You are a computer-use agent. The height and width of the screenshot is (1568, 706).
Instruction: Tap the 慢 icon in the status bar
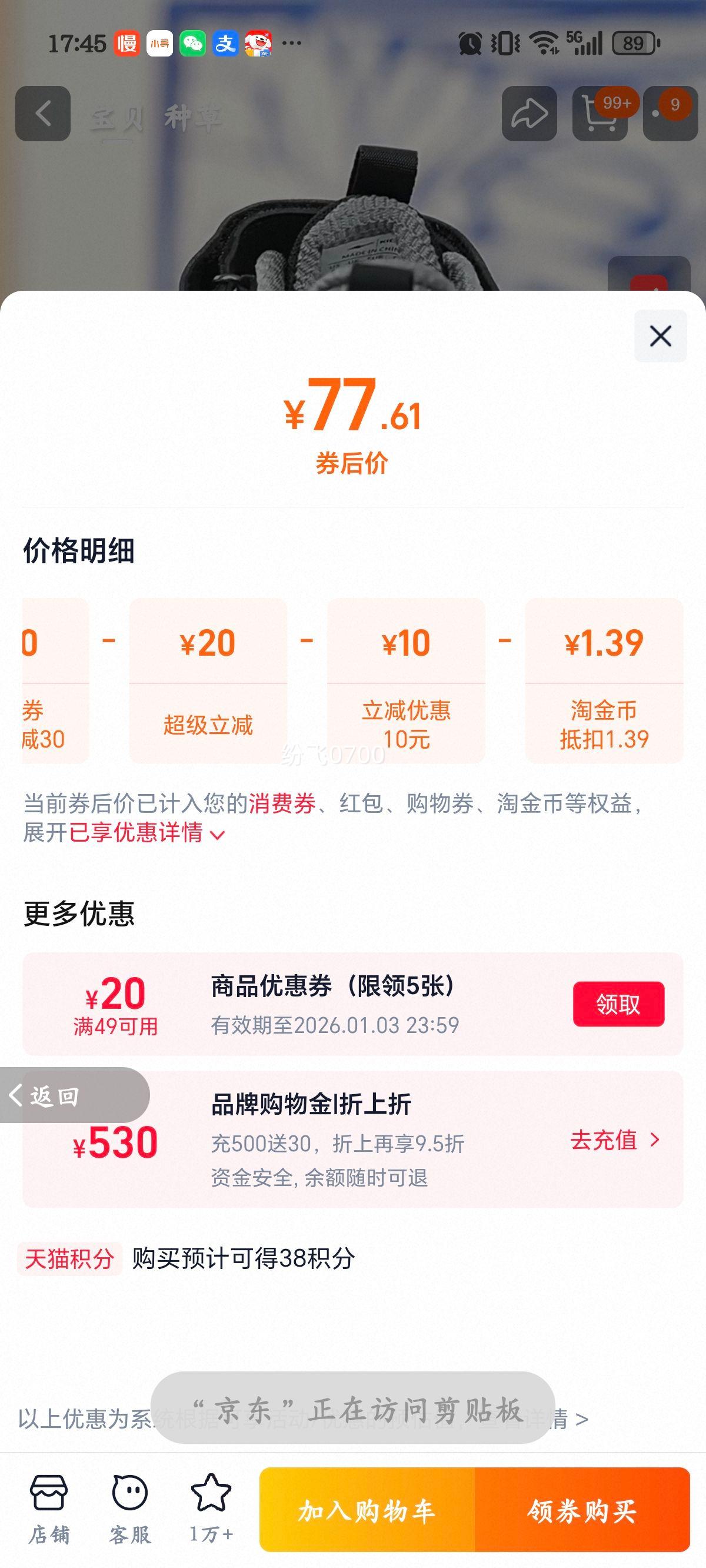(128, 41)
